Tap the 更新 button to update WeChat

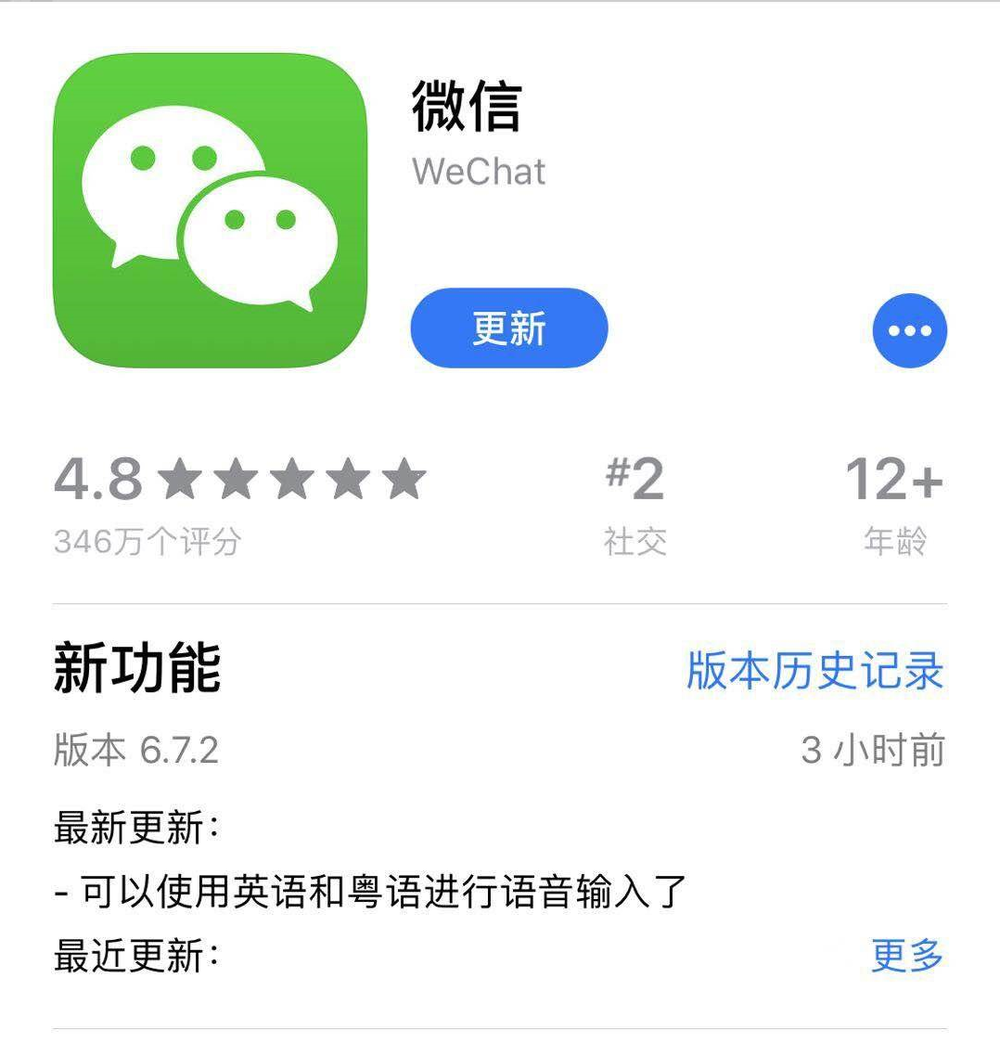pos(508,328)
